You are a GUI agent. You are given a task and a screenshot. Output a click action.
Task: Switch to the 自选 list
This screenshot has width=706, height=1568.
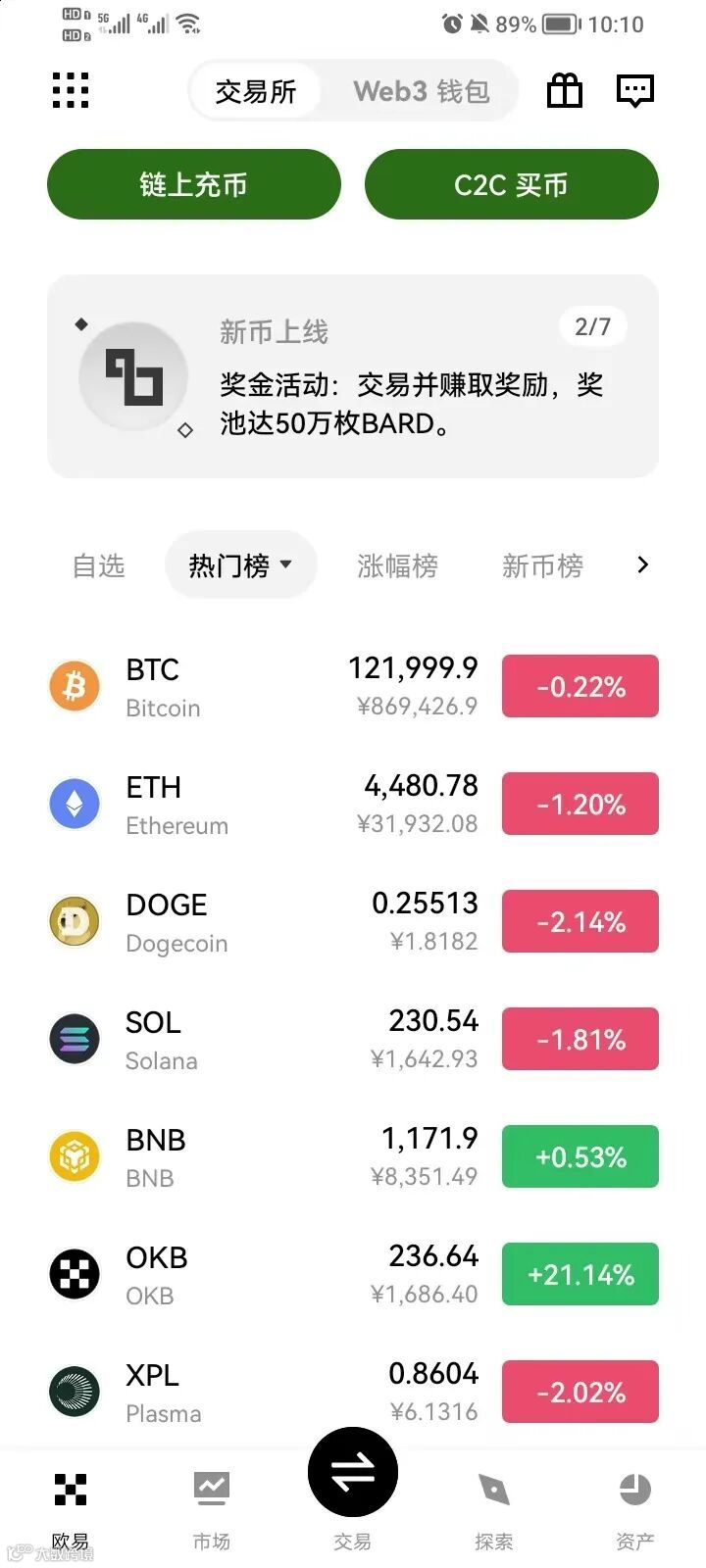click(x=99, y=565)
